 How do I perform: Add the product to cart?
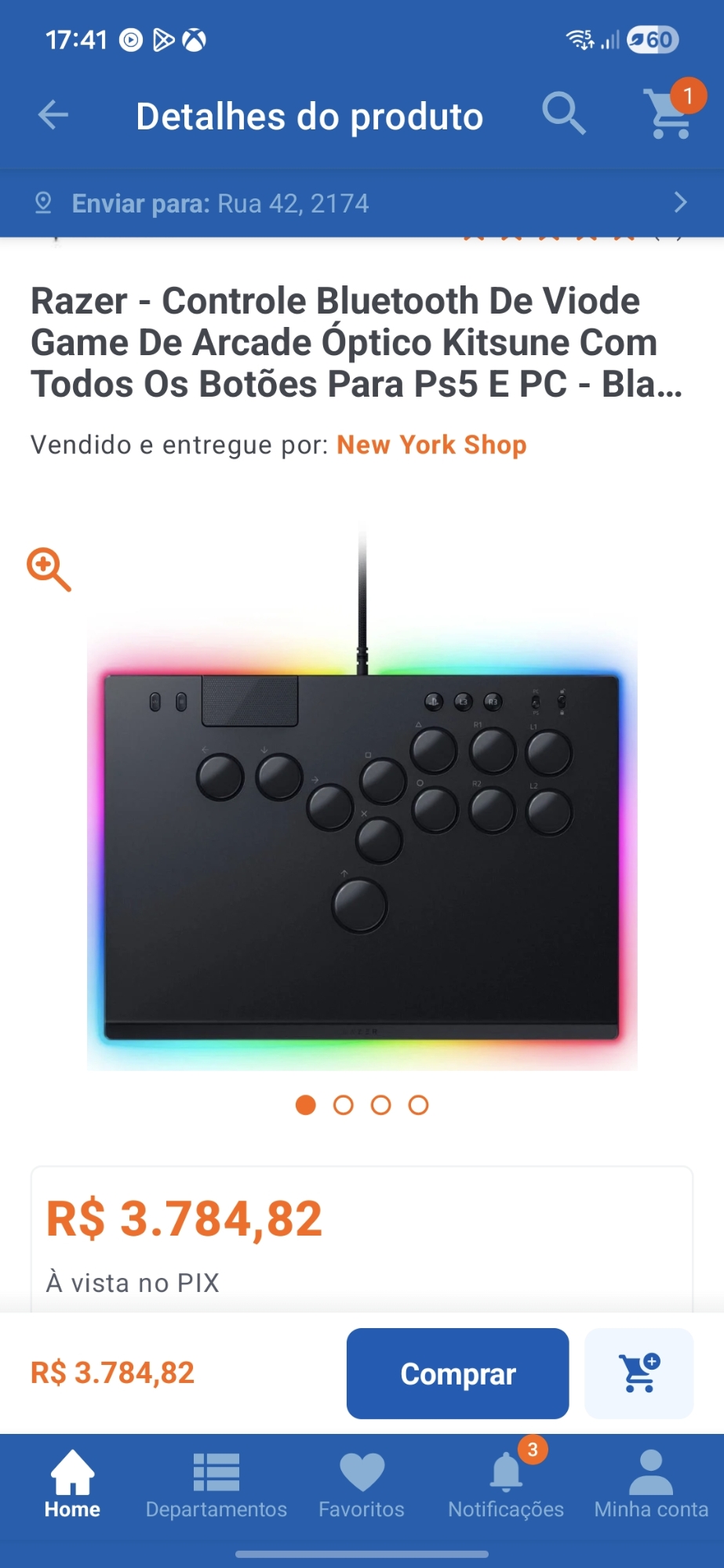(x=639, y=1374)
